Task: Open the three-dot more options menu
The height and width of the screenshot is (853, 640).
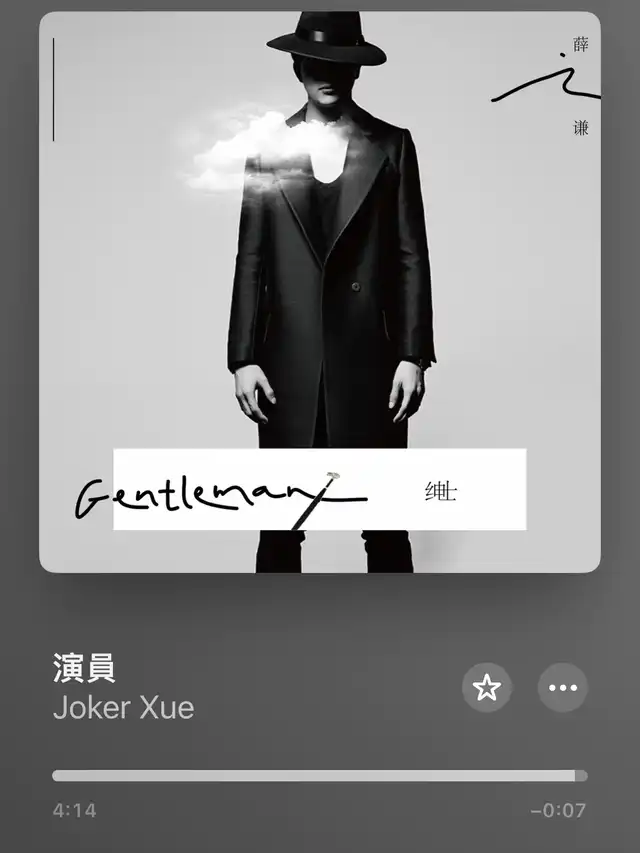Action: point(563,688)
